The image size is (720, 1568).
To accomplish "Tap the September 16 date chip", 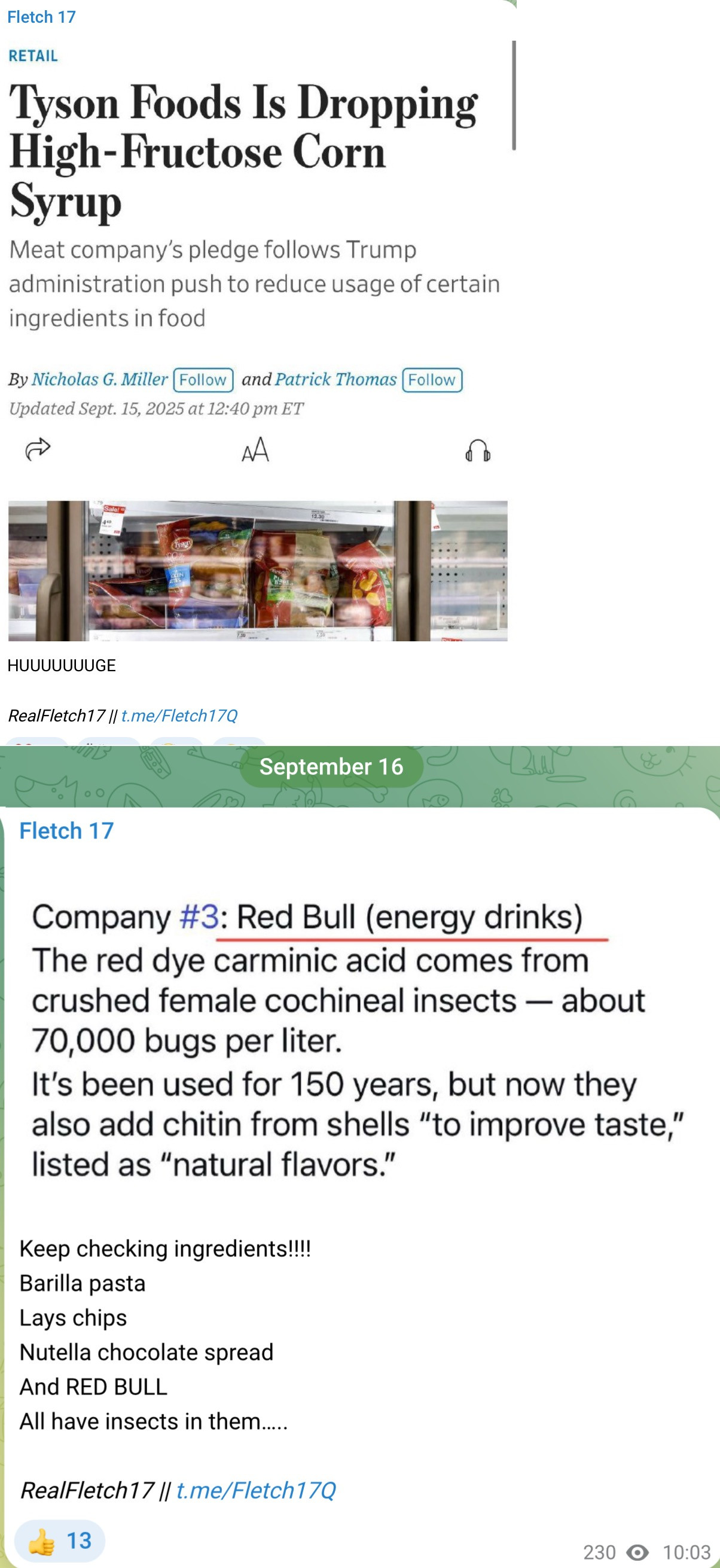I will (x=331, y=766).
